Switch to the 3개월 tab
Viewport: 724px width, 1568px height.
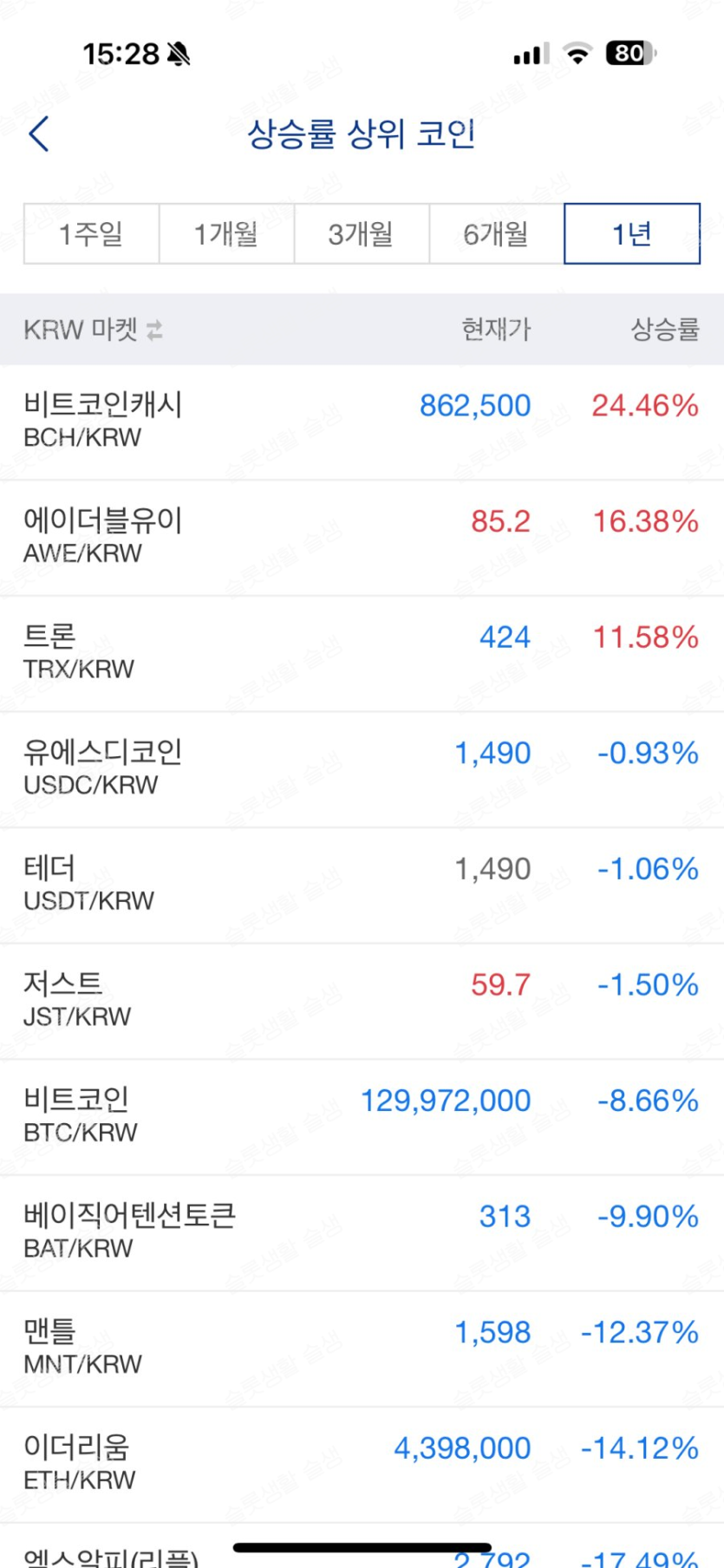(362, 233)
